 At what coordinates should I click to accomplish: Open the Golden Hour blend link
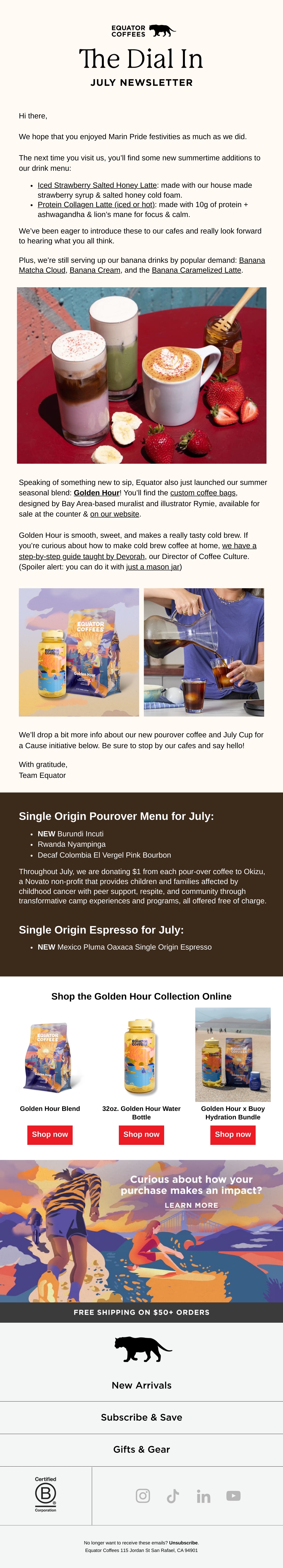pos(97,493)
